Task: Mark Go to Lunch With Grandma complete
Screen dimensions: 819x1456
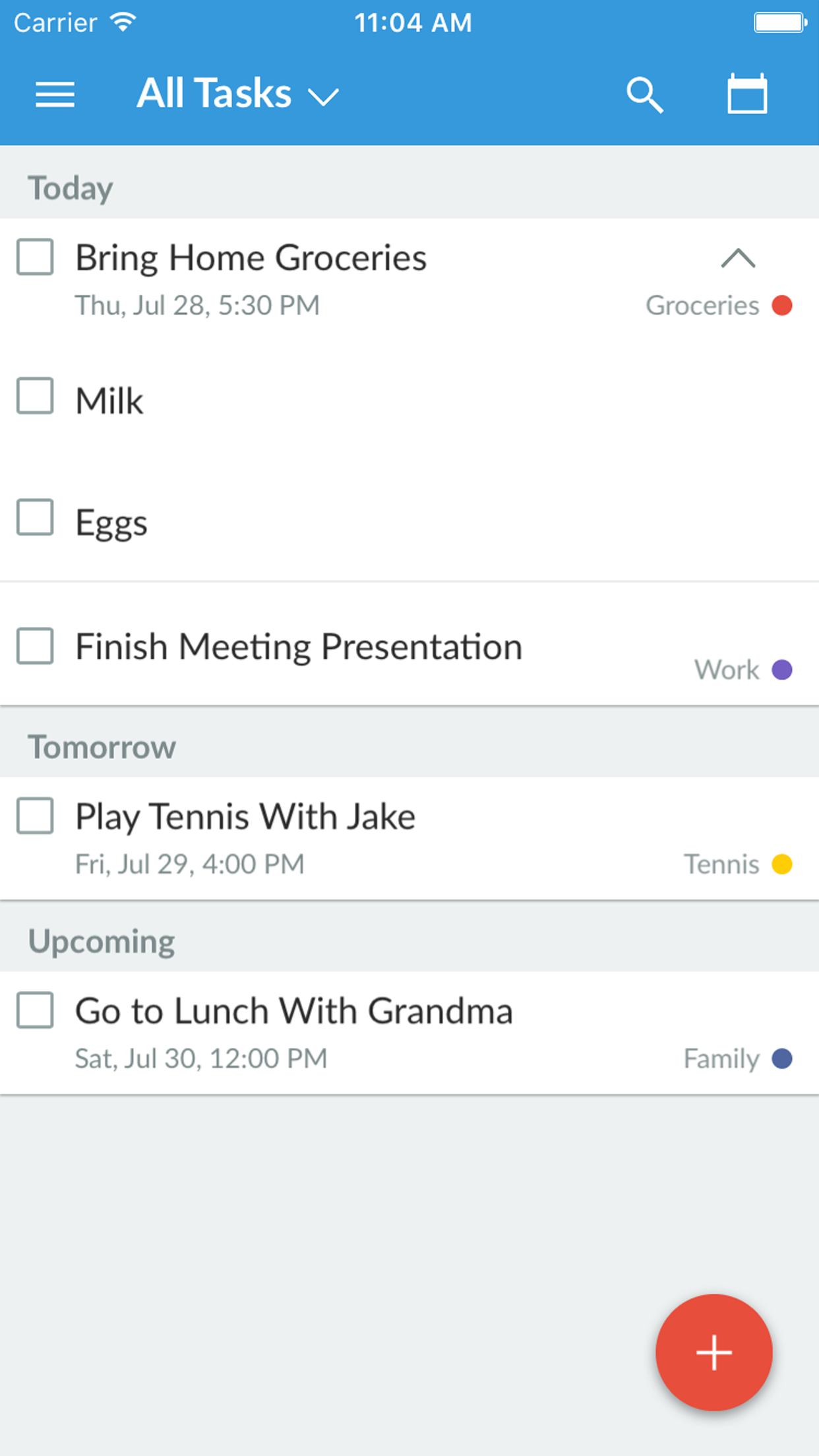Action: (x=35, y=1010)
